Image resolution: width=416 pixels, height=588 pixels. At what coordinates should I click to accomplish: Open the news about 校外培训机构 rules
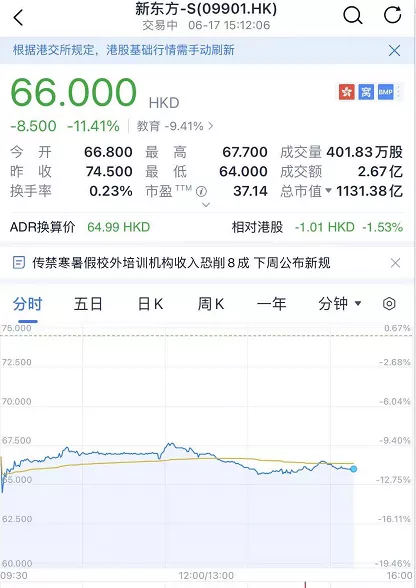(x=181, y=262)
